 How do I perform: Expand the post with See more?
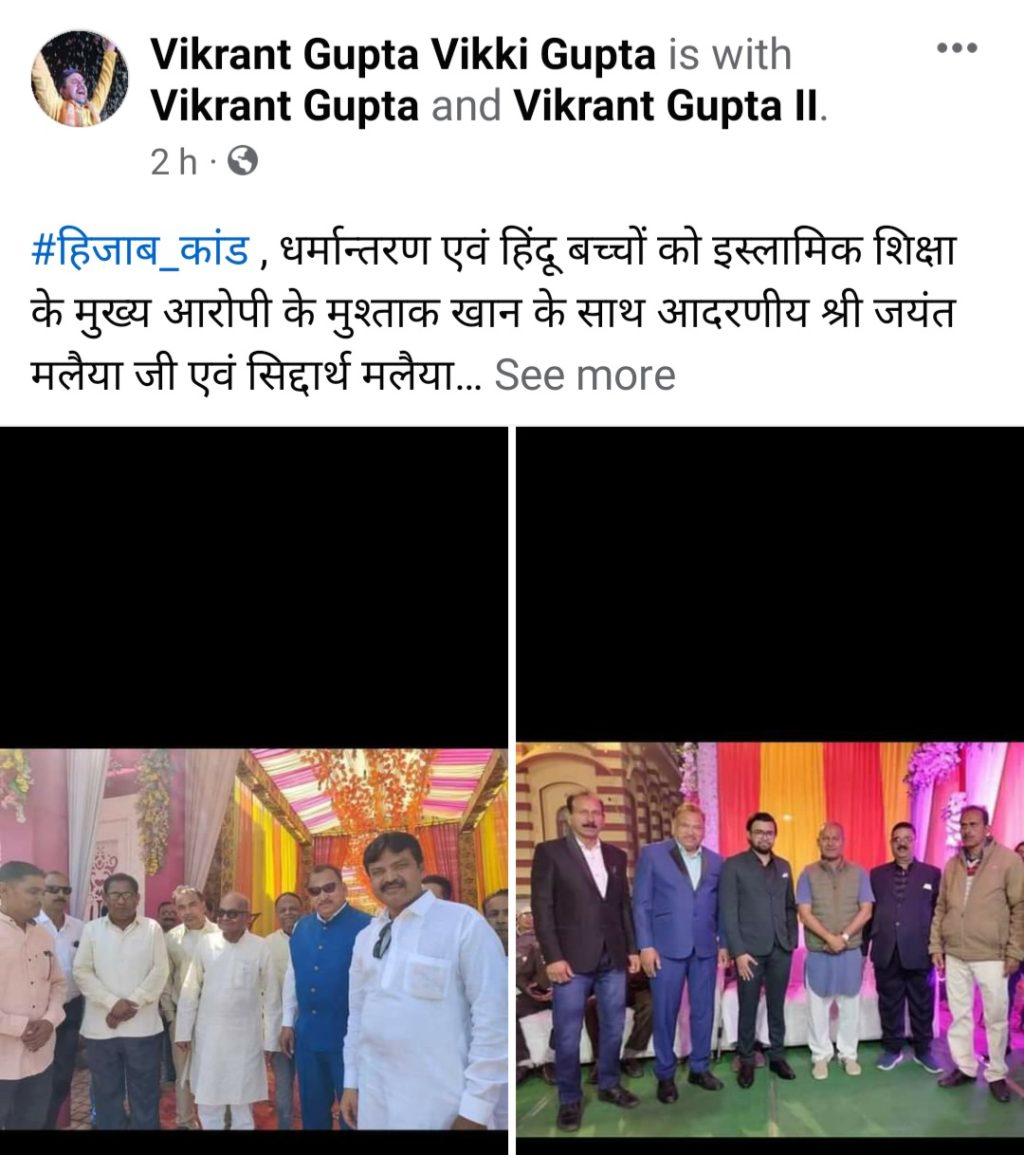pos(585,376)
